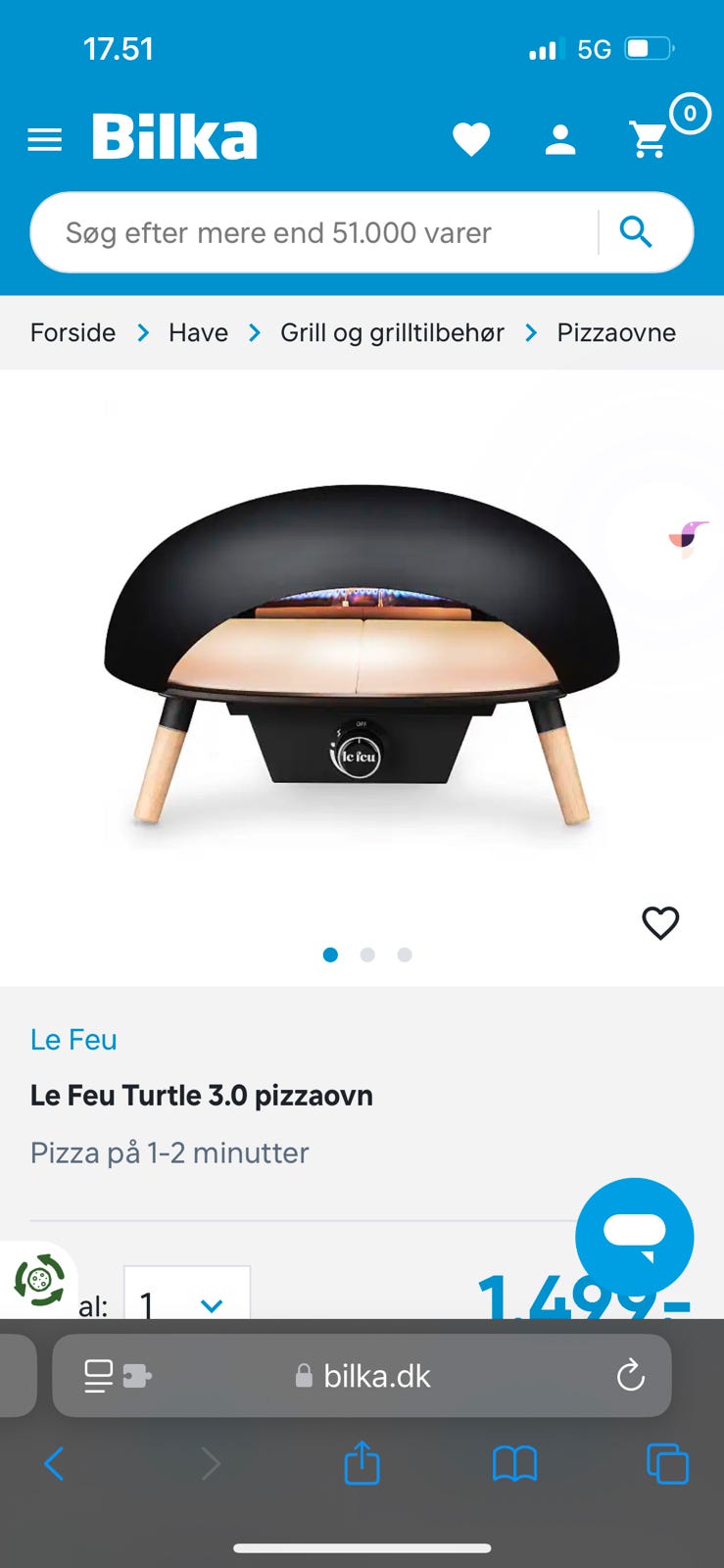
Task: Open the chat bubble button
Action: coord(635,1236)
